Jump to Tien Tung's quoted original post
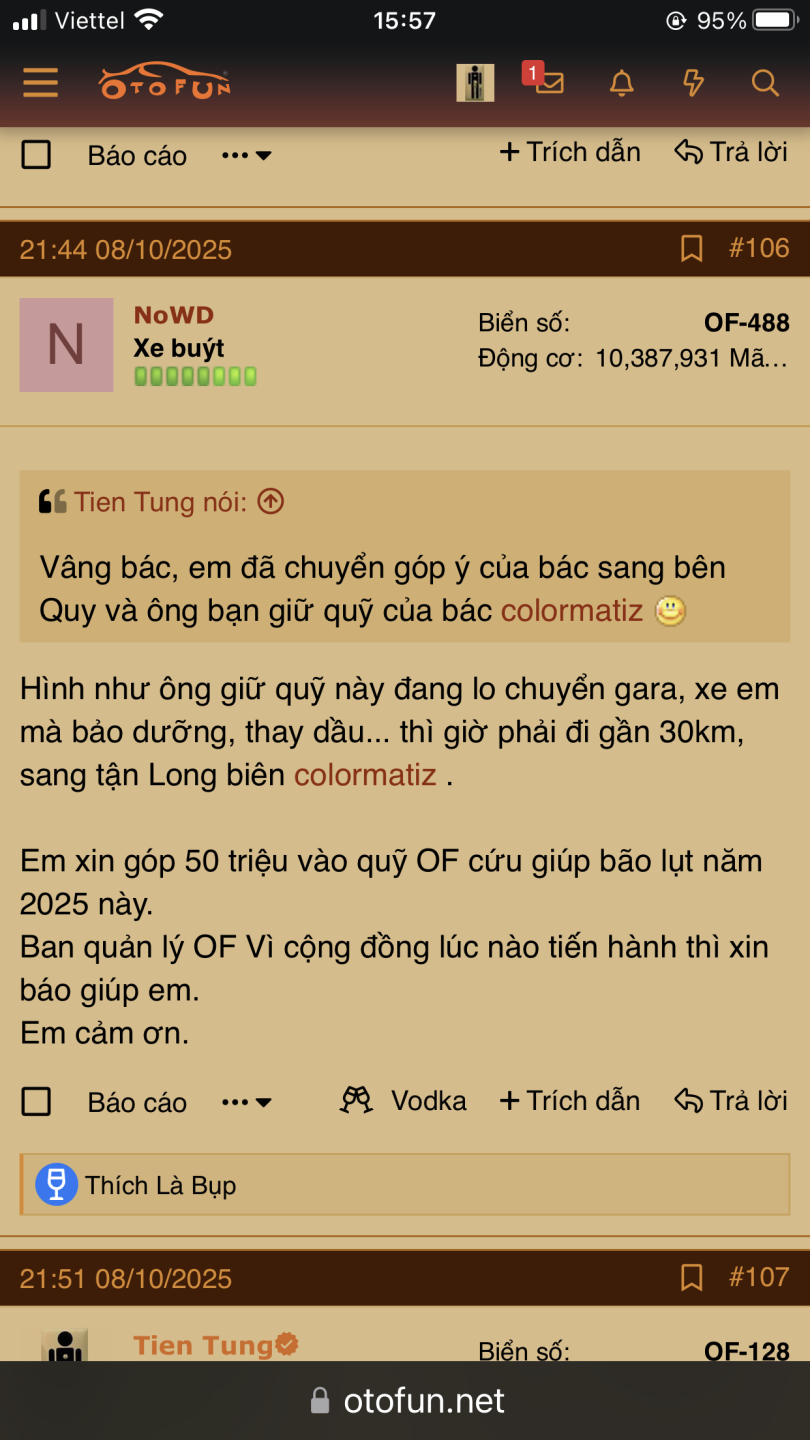The height and width of the screenshot is (1440, 810). 271,502
